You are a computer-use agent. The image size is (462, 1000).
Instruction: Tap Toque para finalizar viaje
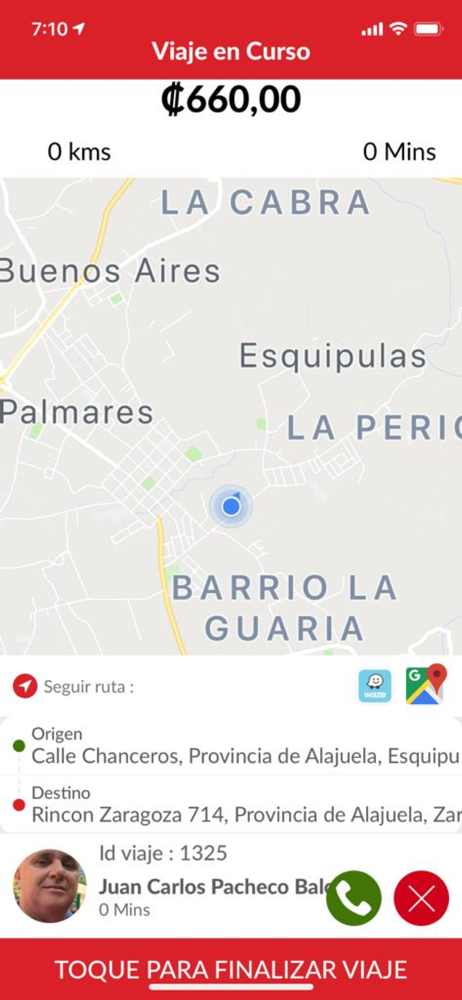click(x=231, y=969)
